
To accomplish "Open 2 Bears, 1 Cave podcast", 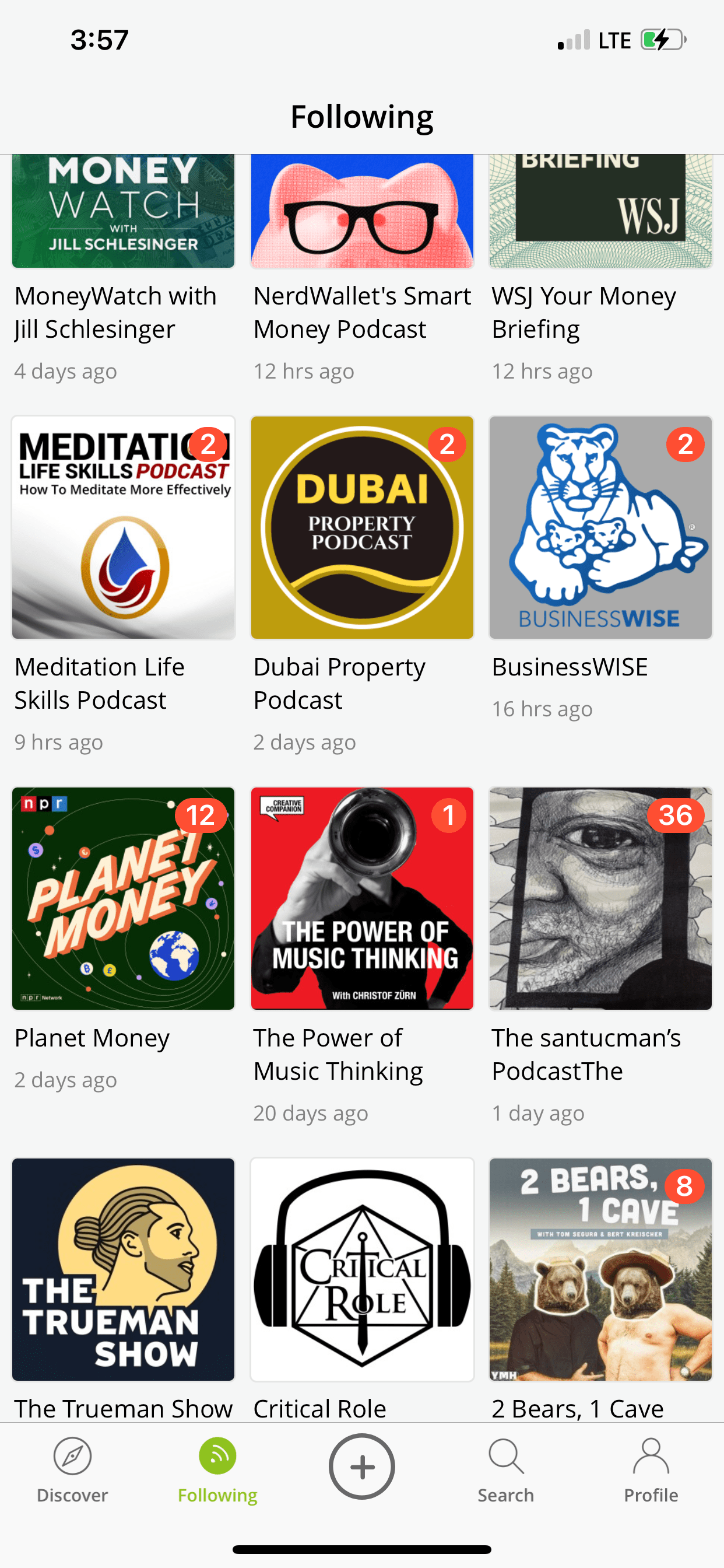I will [x=600, y=1269].
